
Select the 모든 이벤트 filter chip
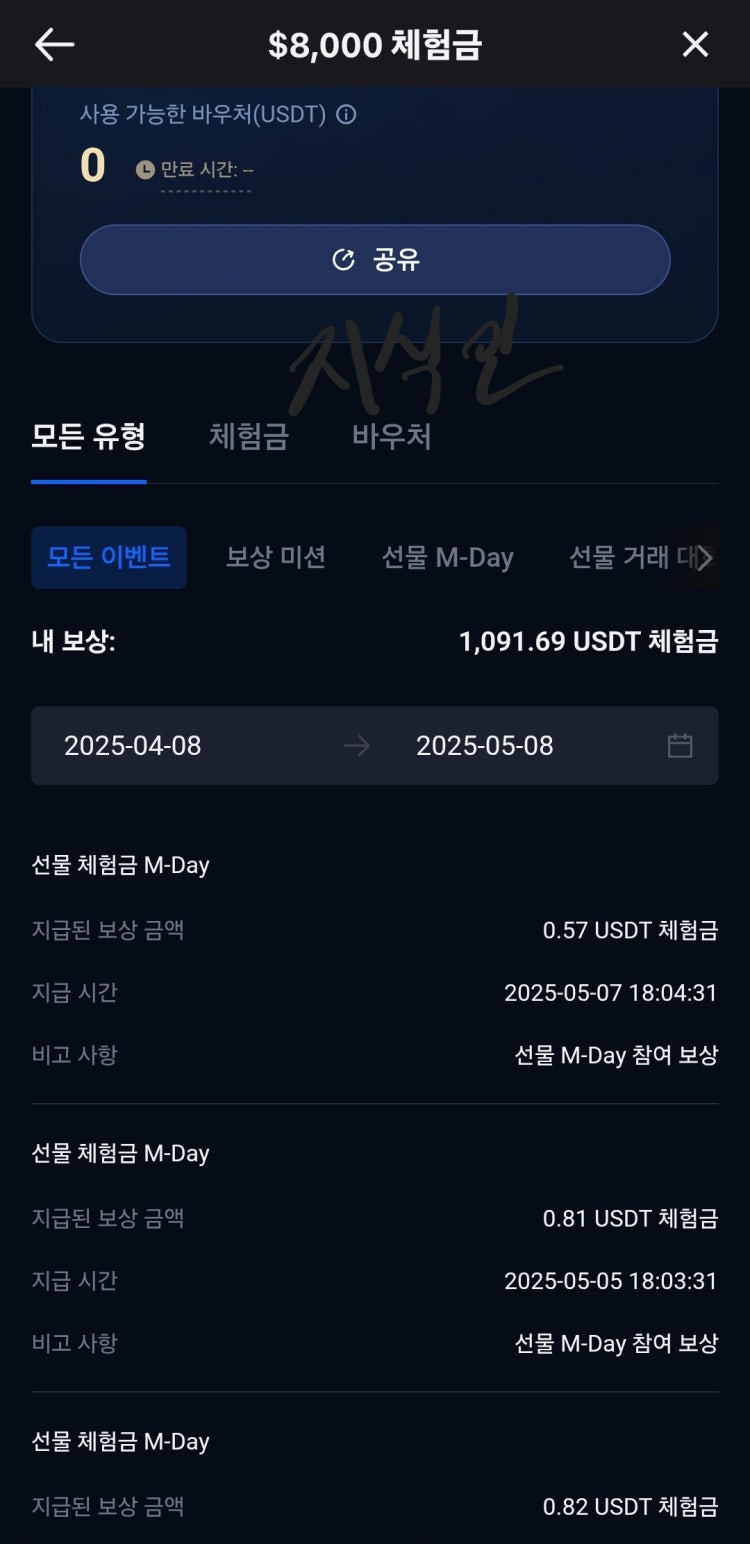pyautogui.click(x=109, y=558)
